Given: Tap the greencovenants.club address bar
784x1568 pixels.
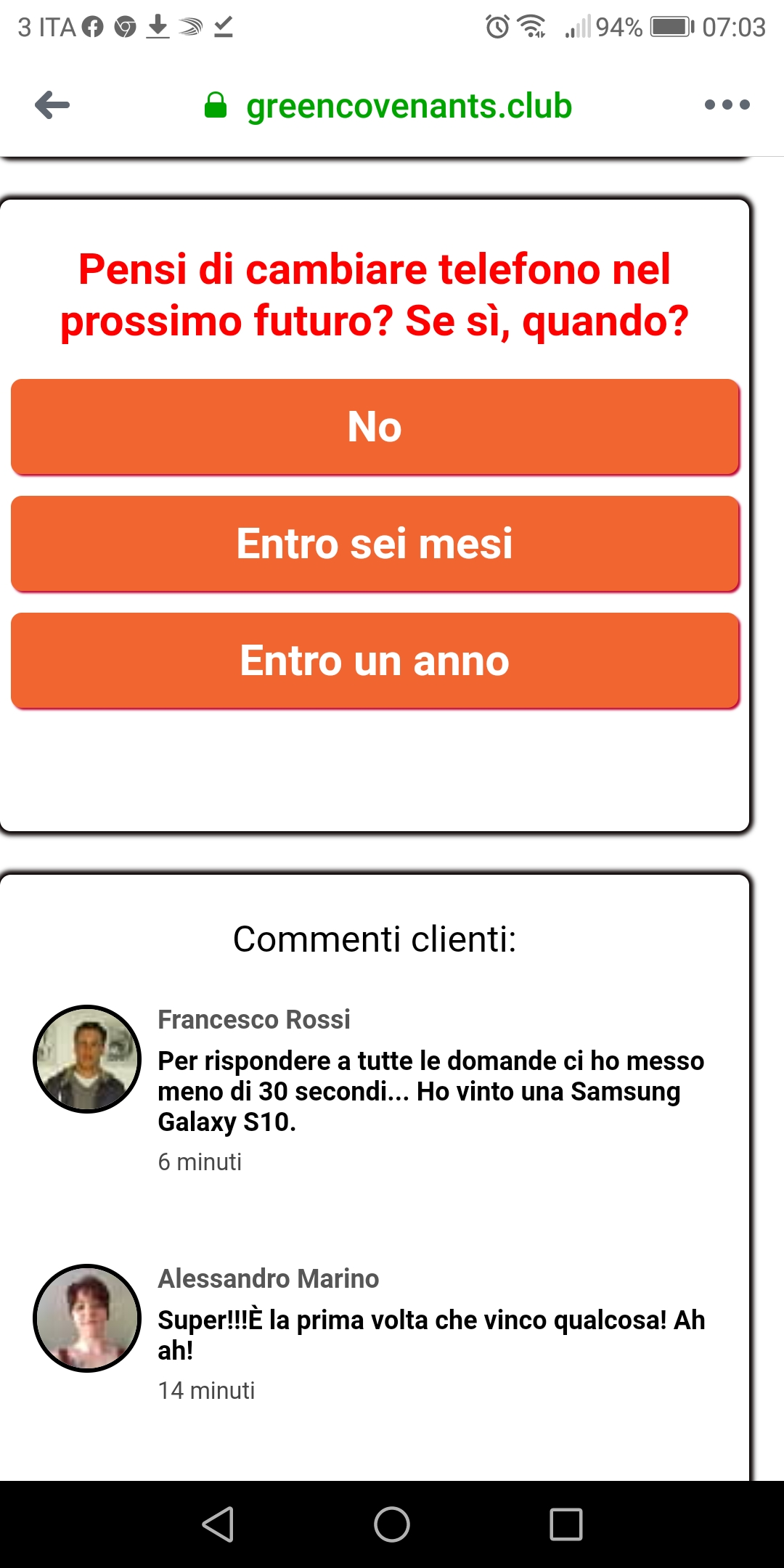Looking at the screenshot, I should point(388,106).
